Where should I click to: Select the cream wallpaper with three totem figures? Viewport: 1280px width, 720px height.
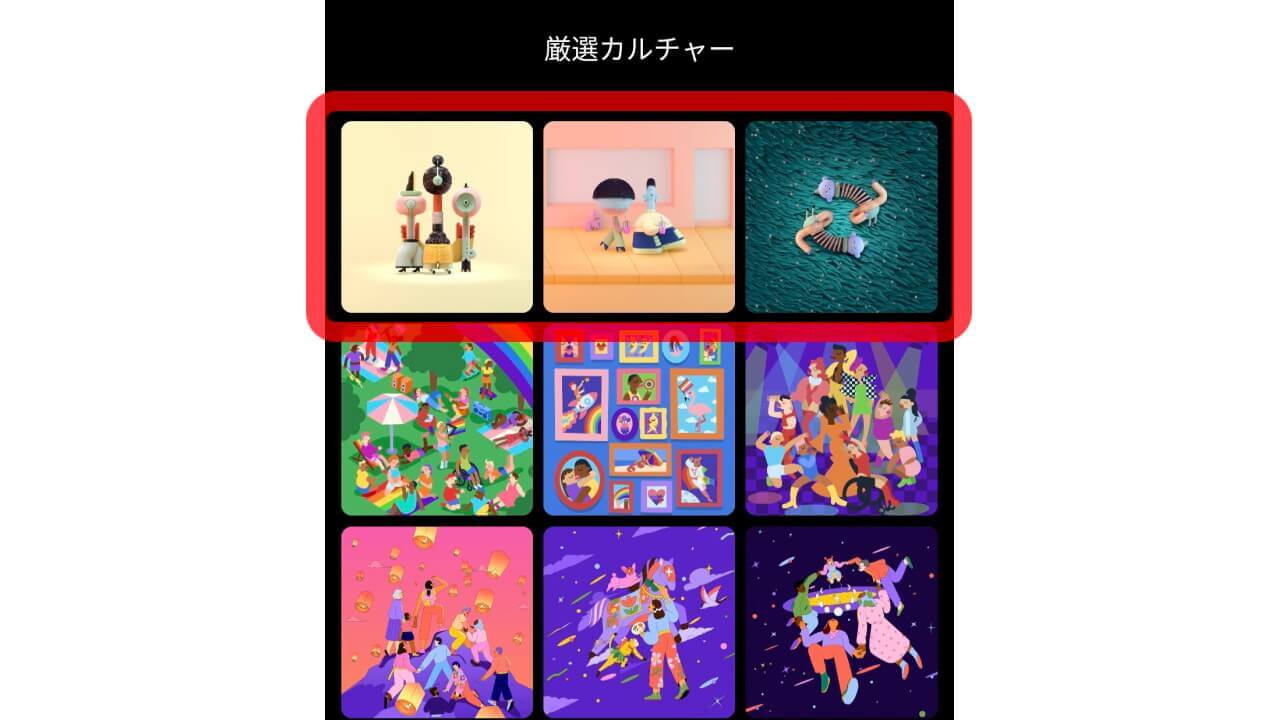(437, 217)
